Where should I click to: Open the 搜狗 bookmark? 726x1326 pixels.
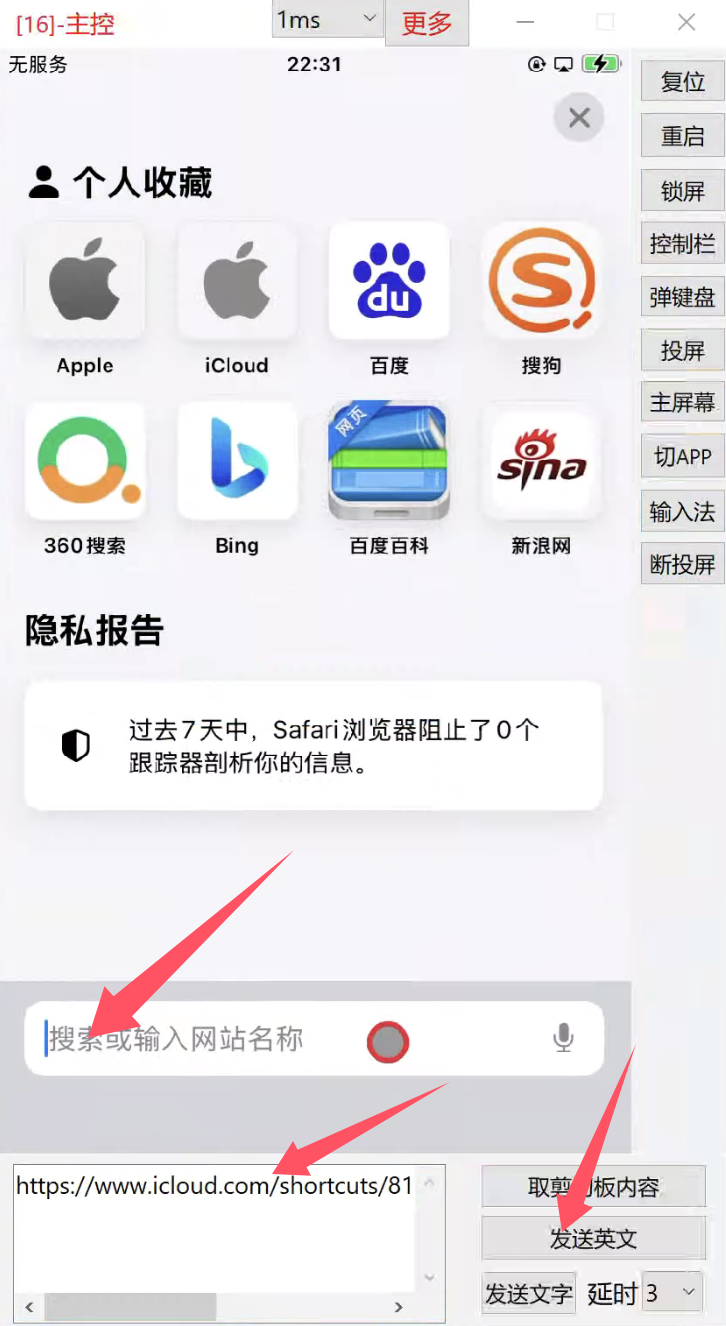point(541,281)
